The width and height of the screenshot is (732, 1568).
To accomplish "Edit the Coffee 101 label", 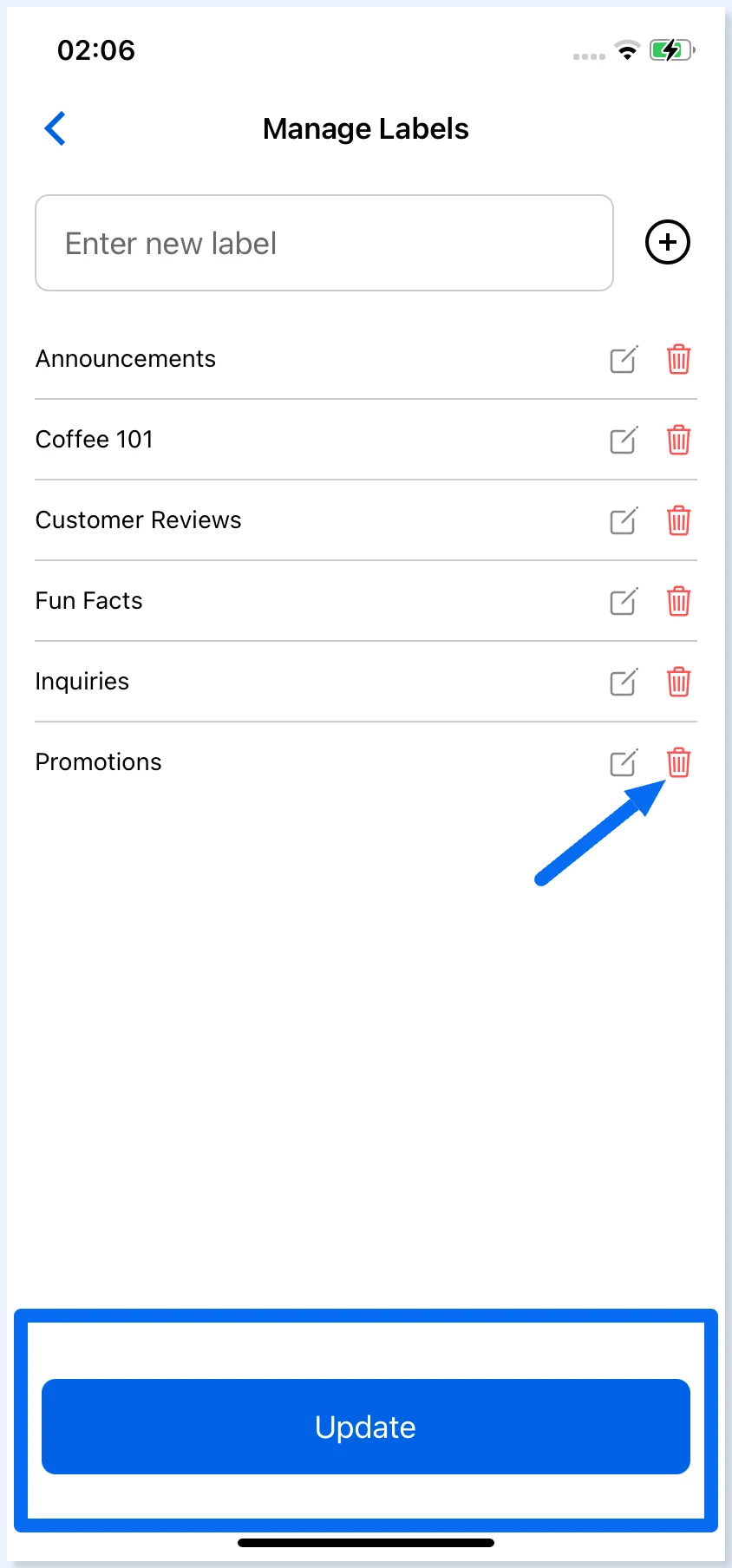I will (x=624, y=440).
